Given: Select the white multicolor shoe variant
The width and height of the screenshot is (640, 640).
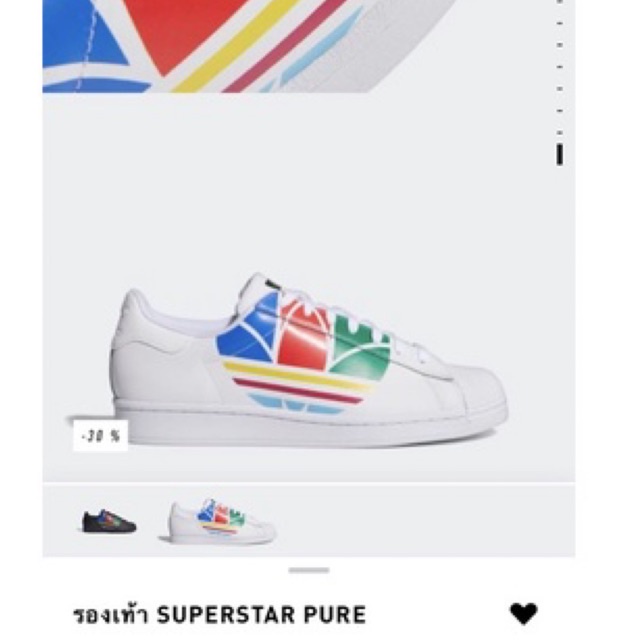Looking at the screenshot, I should (x=218, y=521).
